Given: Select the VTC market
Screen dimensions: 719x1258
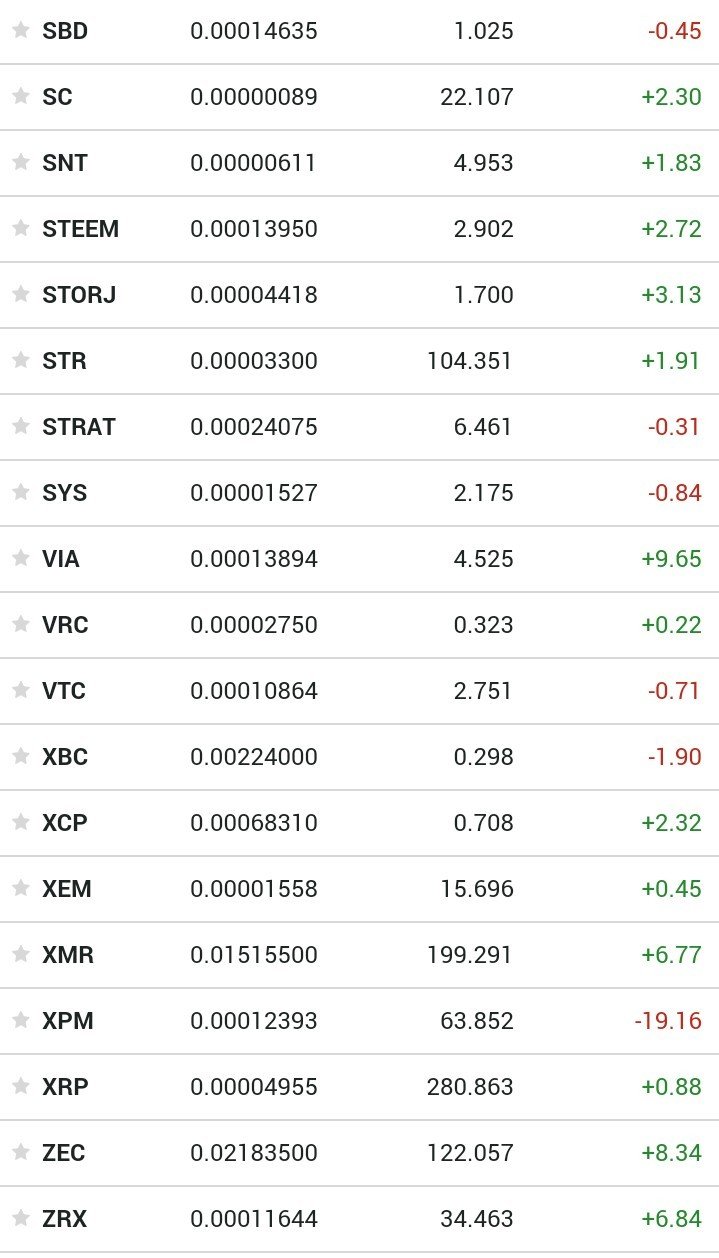Looking at the screenshot, I should 359,691.
